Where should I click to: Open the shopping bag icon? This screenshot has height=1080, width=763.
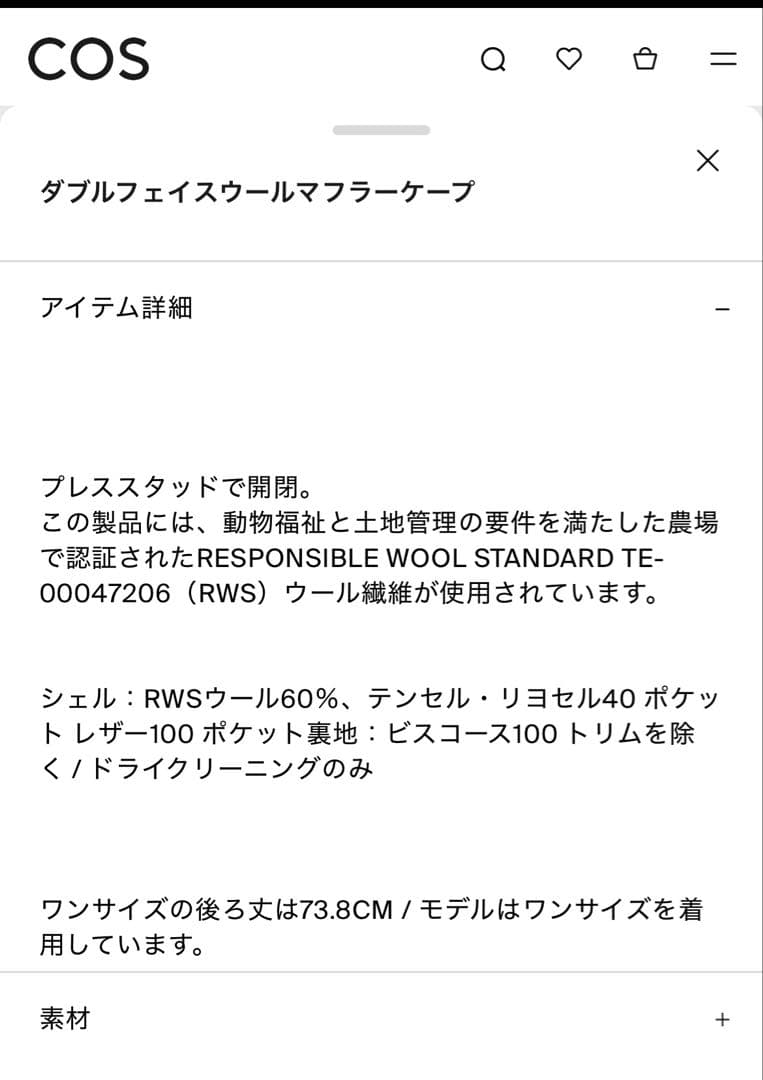(645, 60)
